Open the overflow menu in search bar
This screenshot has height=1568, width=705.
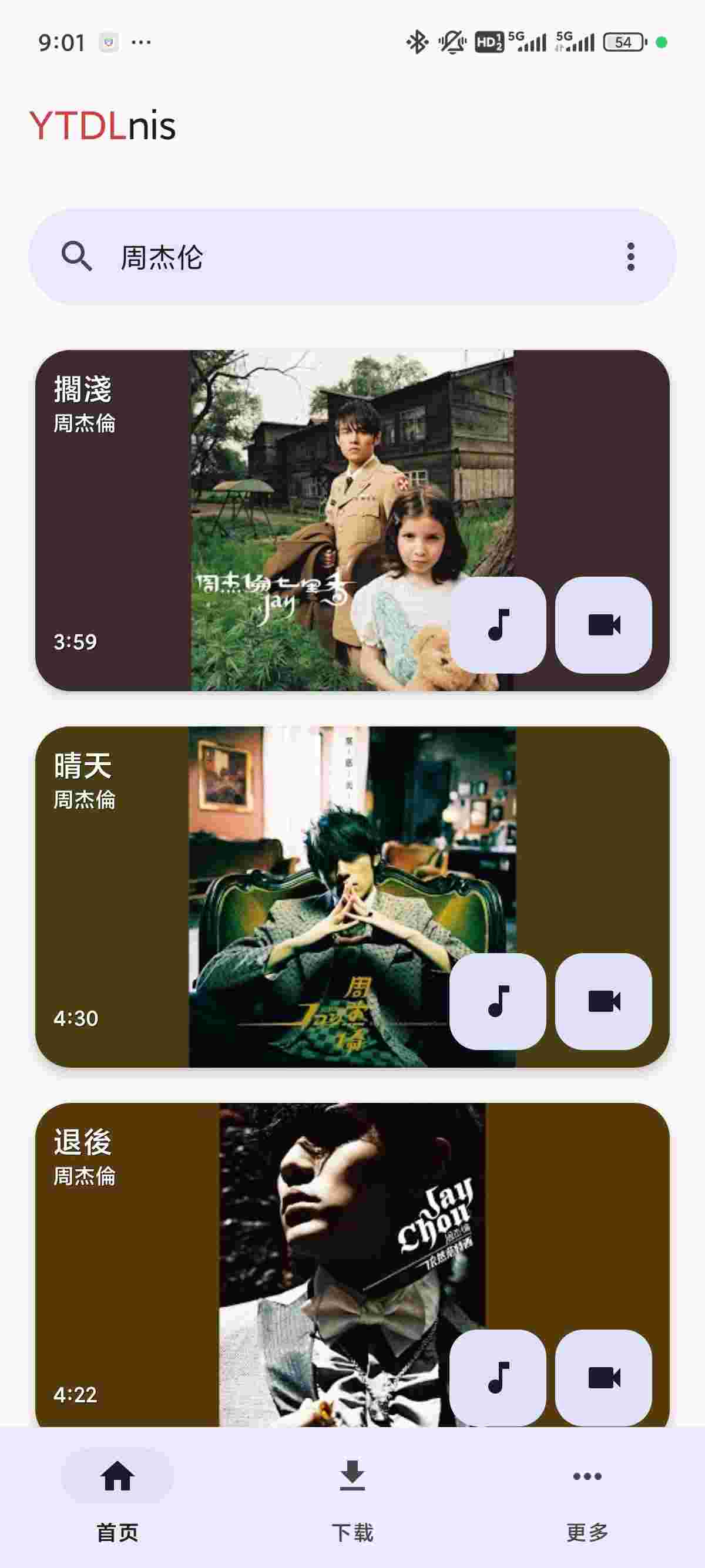[x=630, y=257]
